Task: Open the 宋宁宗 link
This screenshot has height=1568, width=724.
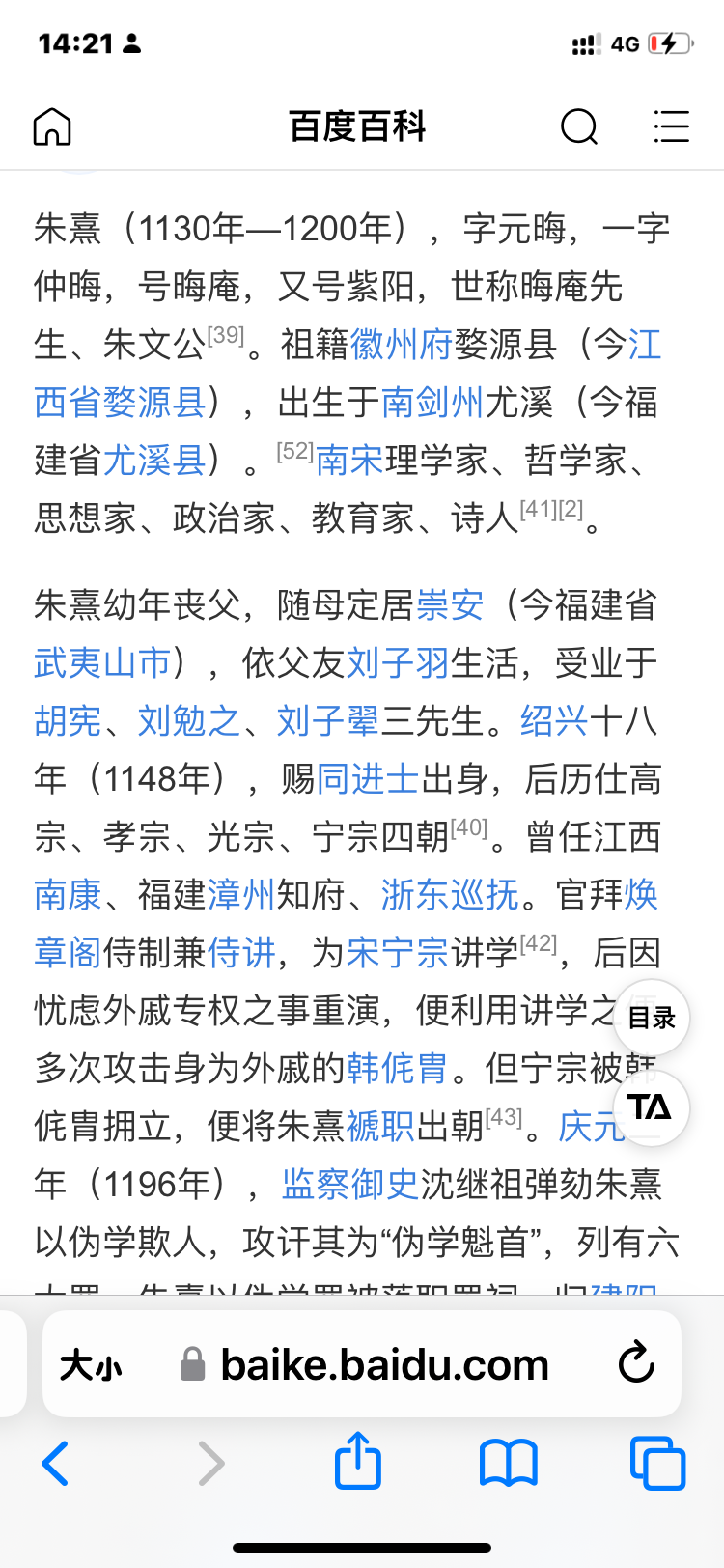Action: (x=398, y=953)
